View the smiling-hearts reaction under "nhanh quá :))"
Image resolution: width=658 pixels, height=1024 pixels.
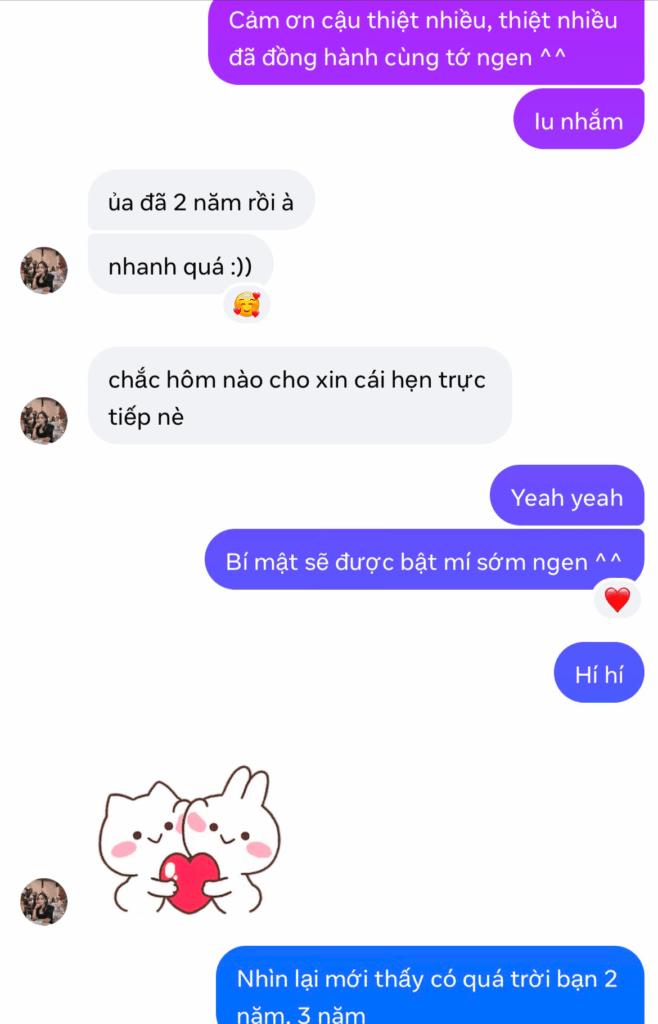[246, 304]
